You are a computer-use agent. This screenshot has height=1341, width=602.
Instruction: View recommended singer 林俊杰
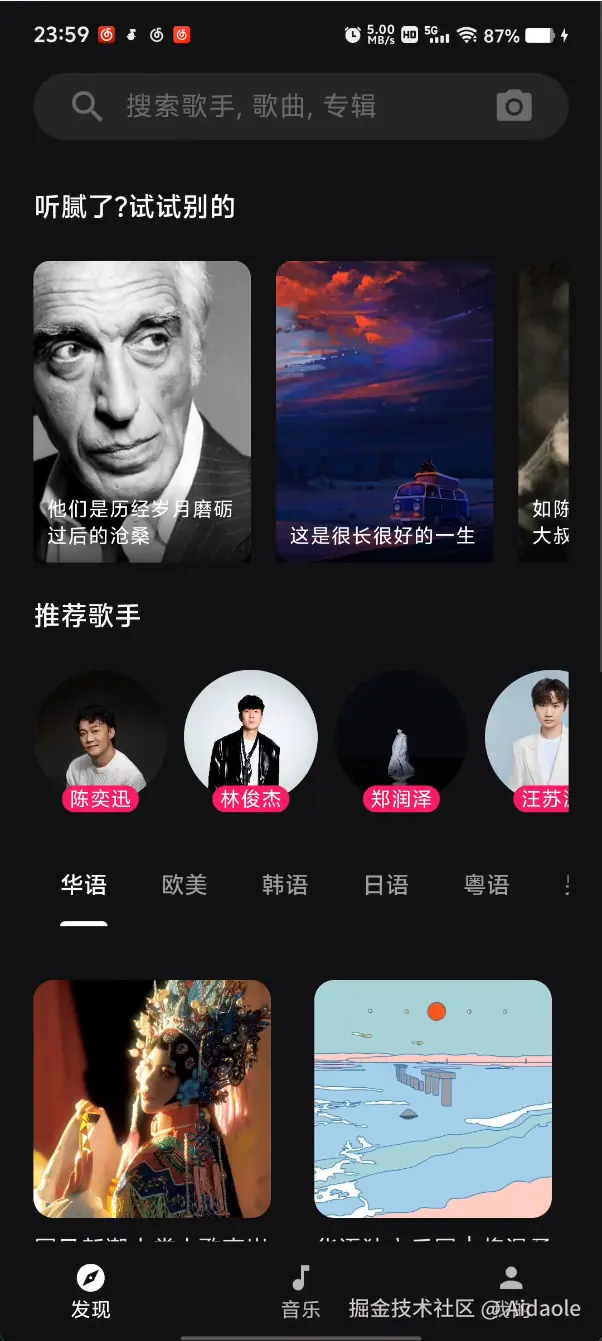point(250,738)
